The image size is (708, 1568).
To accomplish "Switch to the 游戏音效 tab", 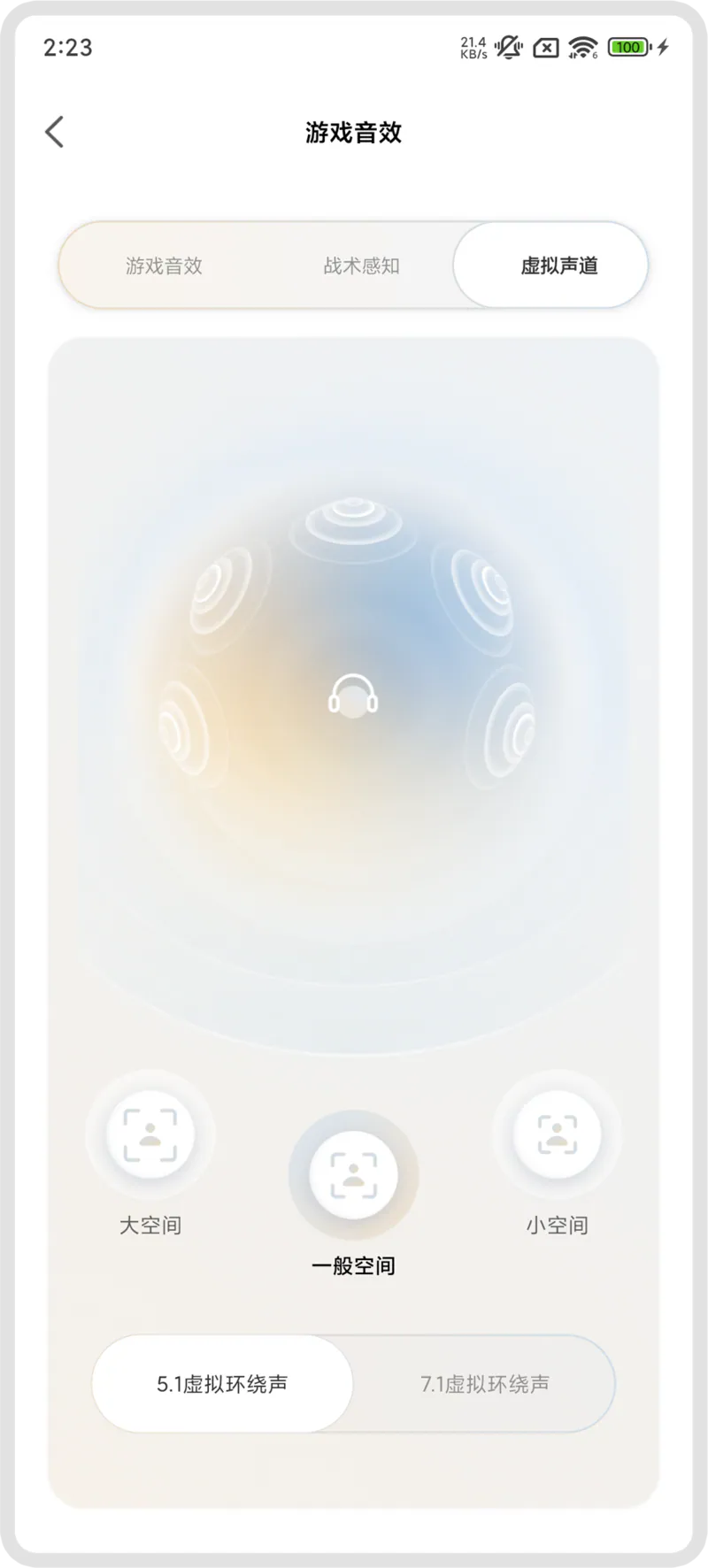I will [x=165, y=265].
